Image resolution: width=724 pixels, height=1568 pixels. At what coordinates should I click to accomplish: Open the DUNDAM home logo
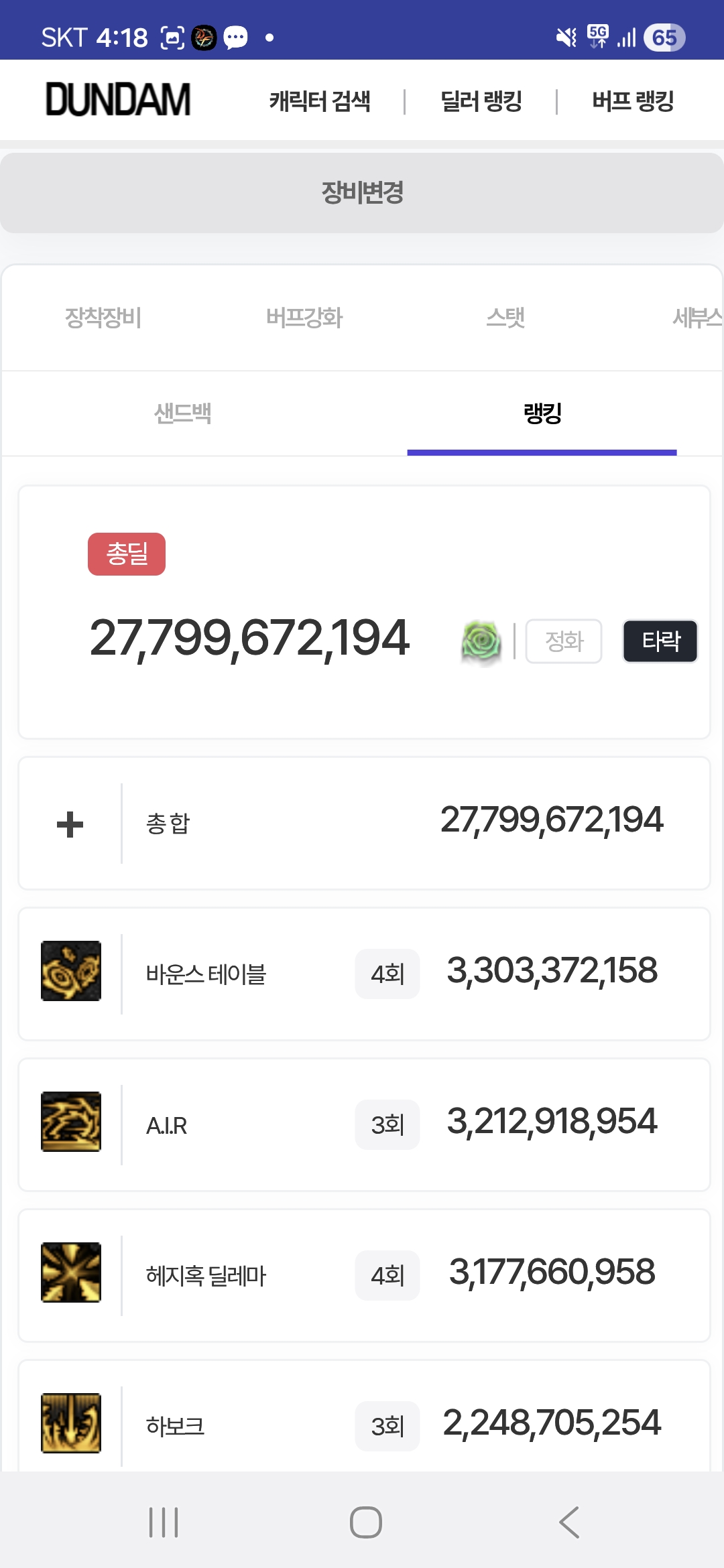118,101
